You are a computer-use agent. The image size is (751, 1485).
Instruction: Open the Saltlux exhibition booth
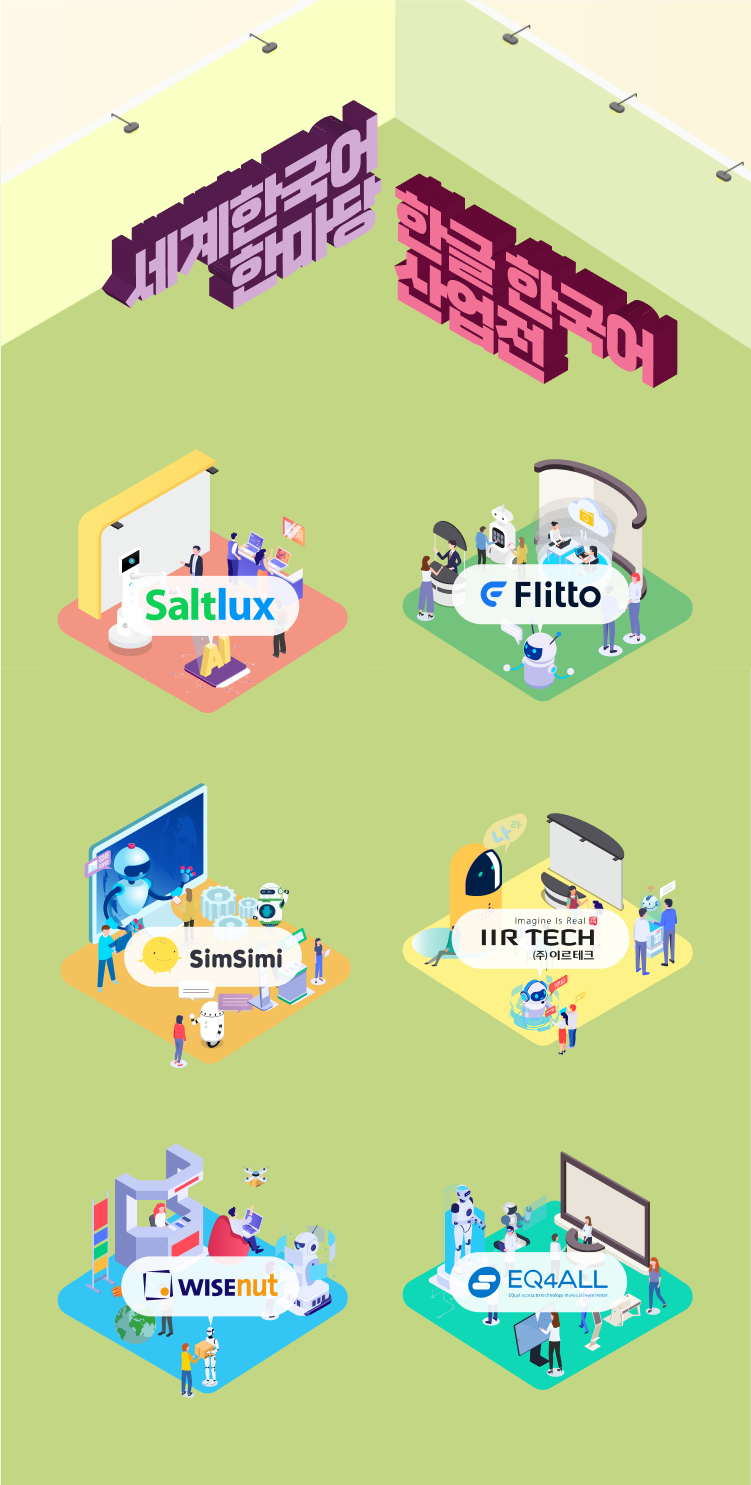click(210, 604)
